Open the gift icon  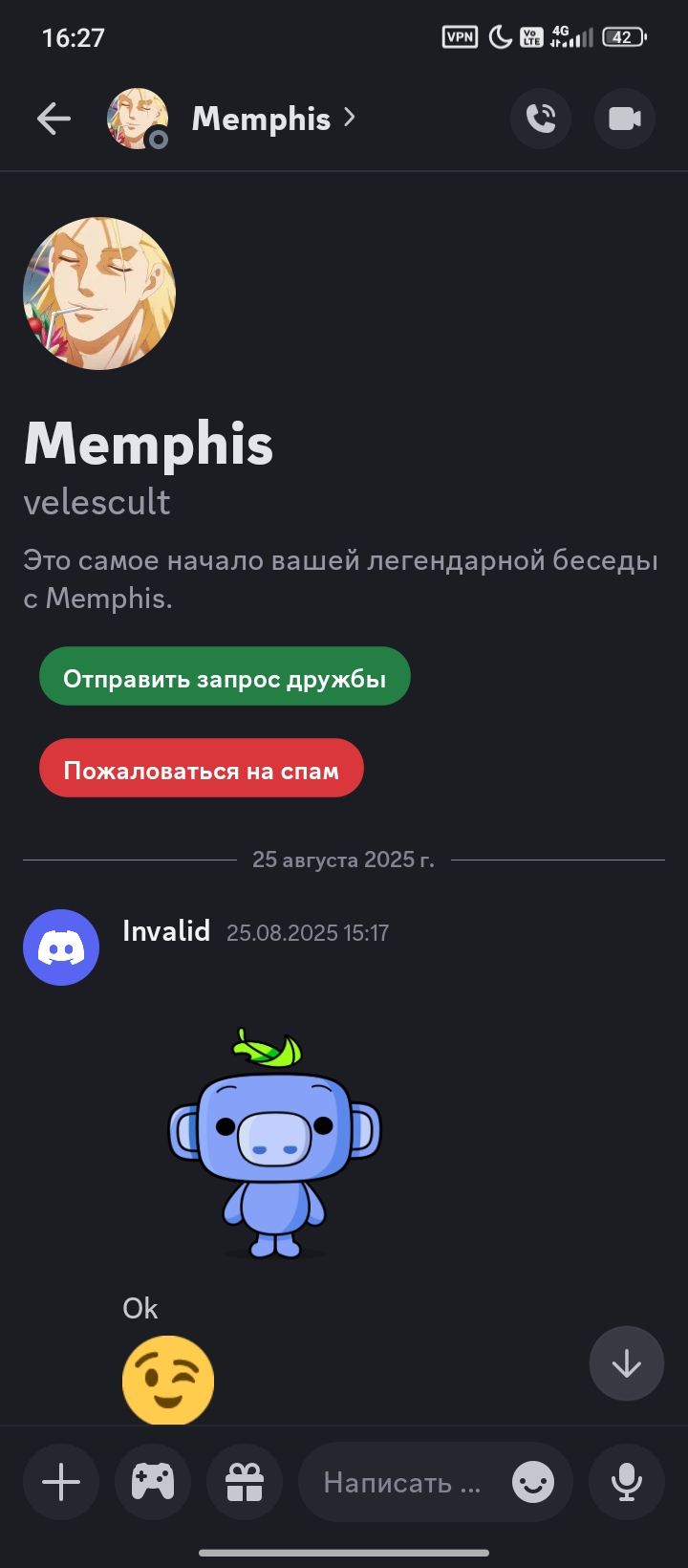coord(245,1483)
